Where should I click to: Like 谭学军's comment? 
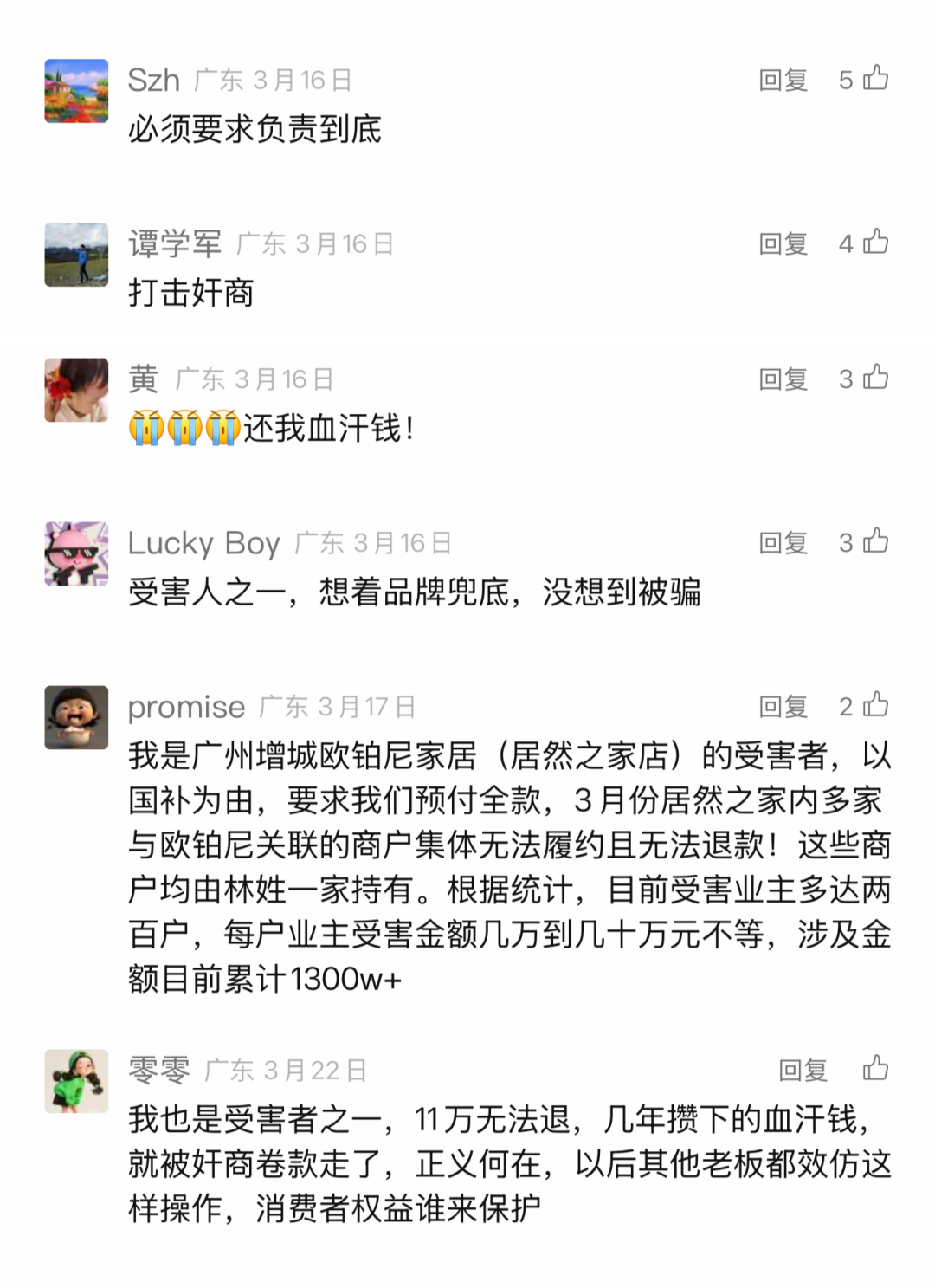click(875, 243)
